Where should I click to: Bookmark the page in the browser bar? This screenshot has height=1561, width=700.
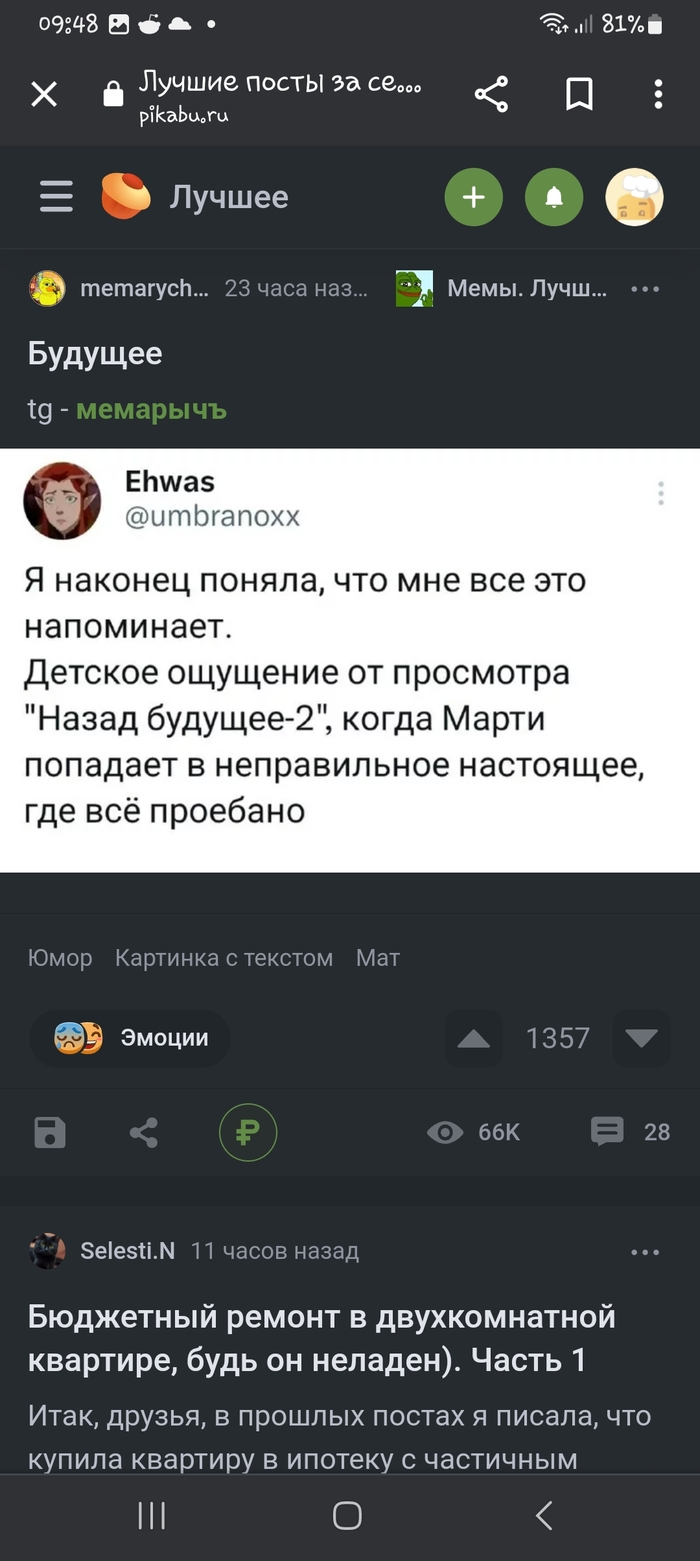[x=579, y=95]
